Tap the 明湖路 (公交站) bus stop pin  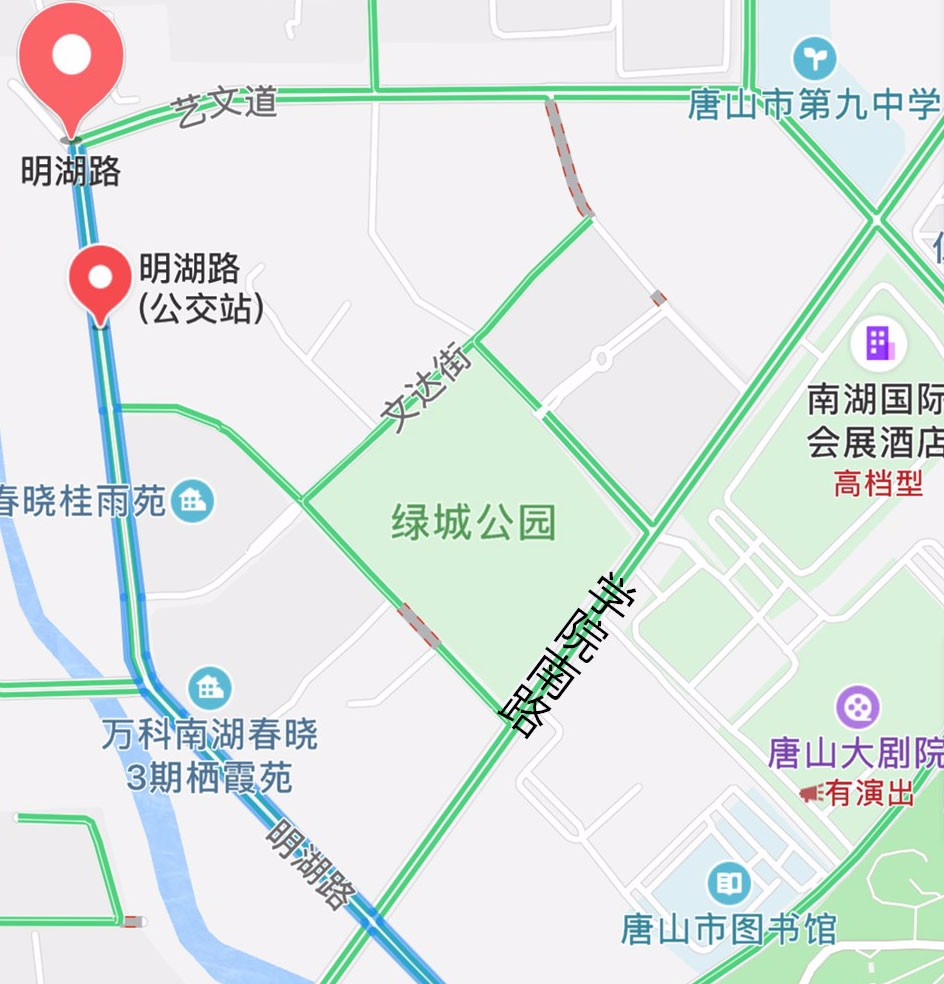100,277
